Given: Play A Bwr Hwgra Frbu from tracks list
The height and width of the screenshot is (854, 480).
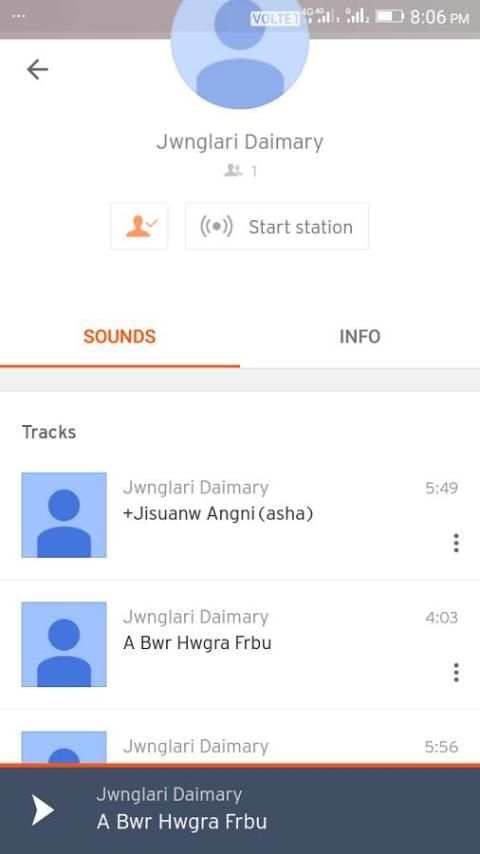Looking at the screenshot, I should pyautogui.click(x=240, y=645).
